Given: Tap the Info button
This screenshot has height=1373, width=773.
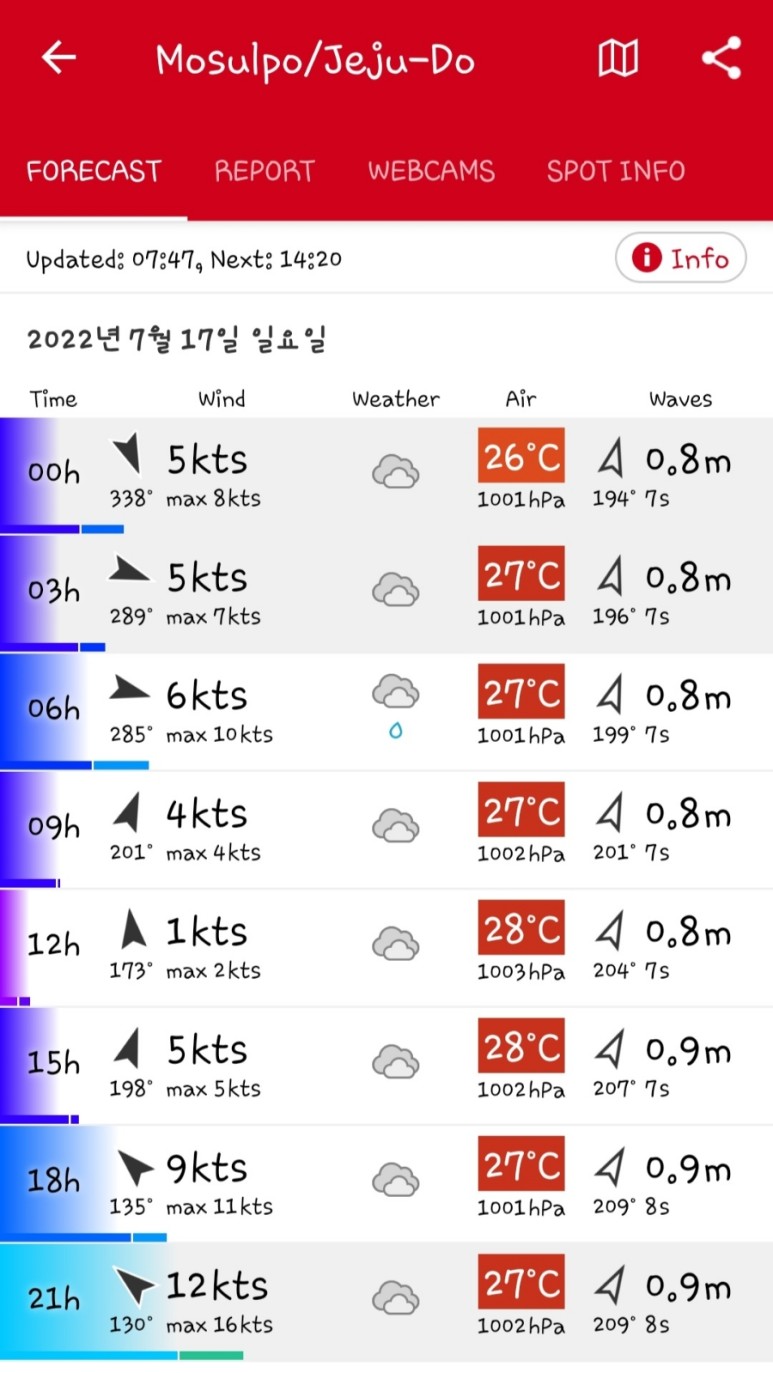Looking at the screenshot, I should [x=680, y=259].
